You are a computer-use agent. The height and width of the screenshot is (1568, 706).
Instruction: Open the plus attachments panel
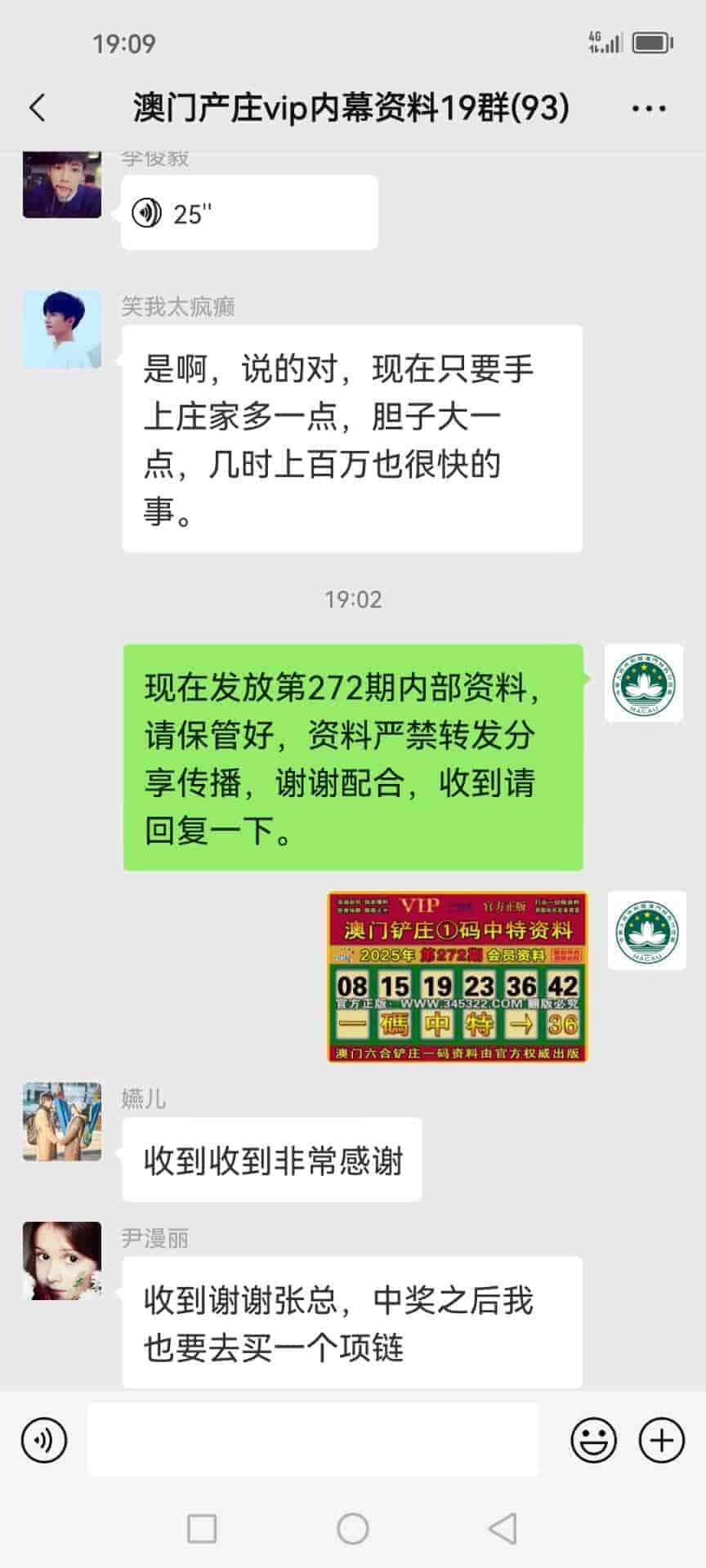[661, 1440]
